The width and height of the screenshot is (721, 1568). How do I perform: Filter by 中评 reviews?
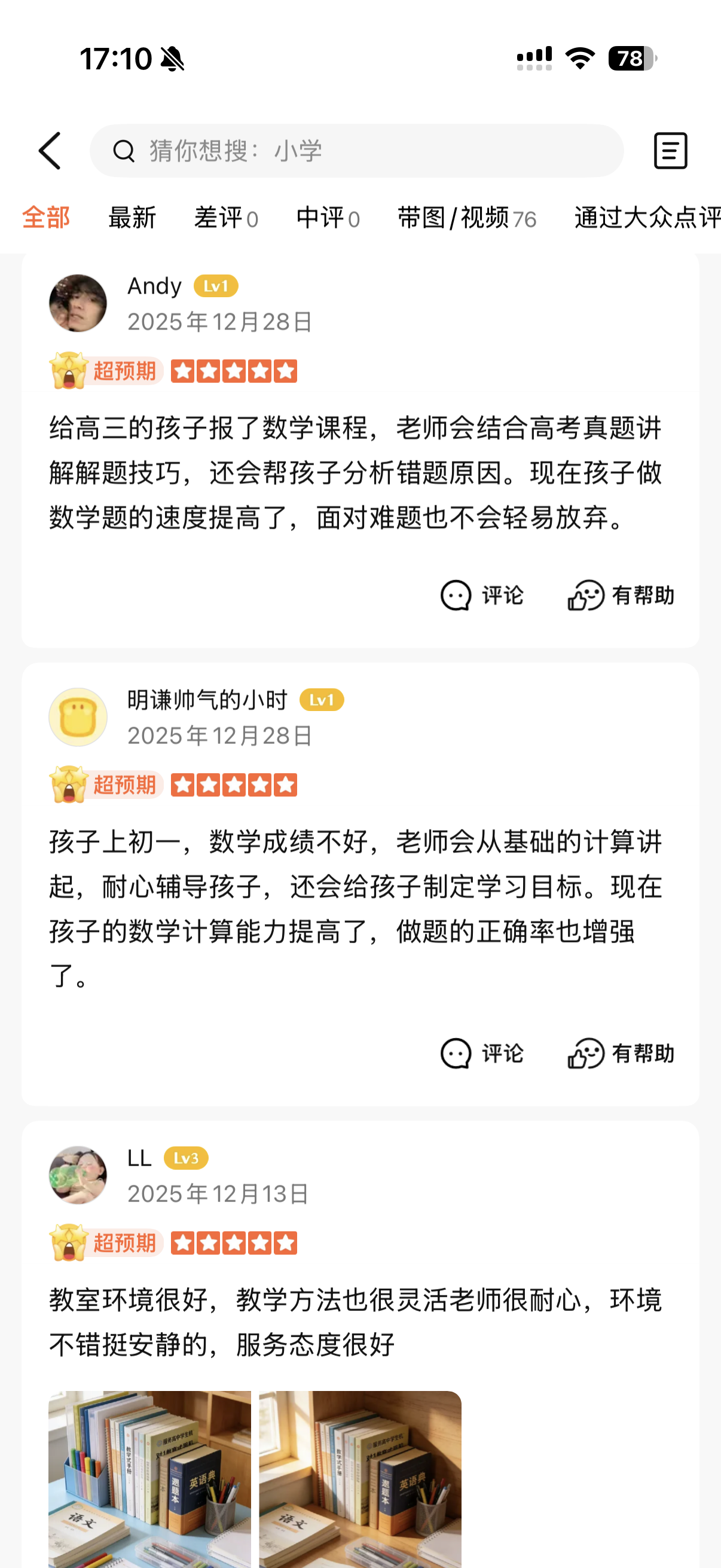[x=328, y=218]
